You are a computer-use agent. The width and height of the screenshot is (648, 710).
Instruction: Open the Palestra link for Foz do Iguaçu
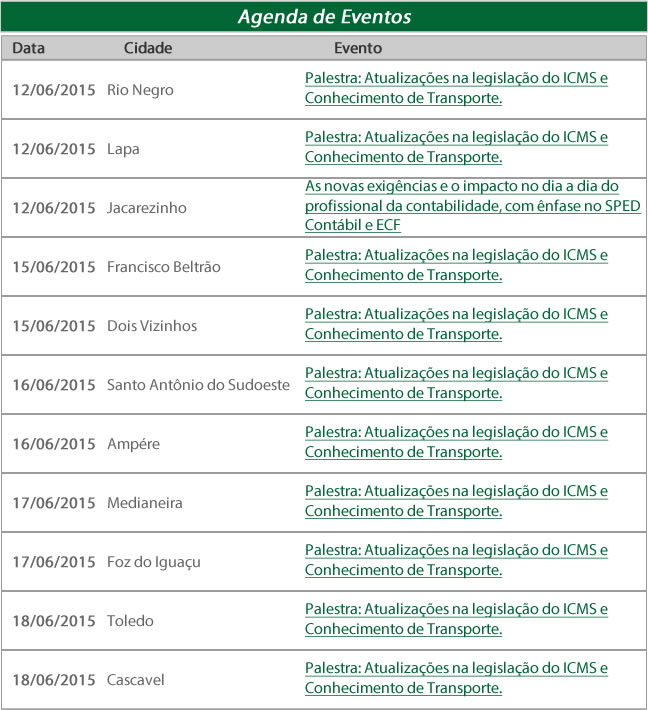click(455, 551)
